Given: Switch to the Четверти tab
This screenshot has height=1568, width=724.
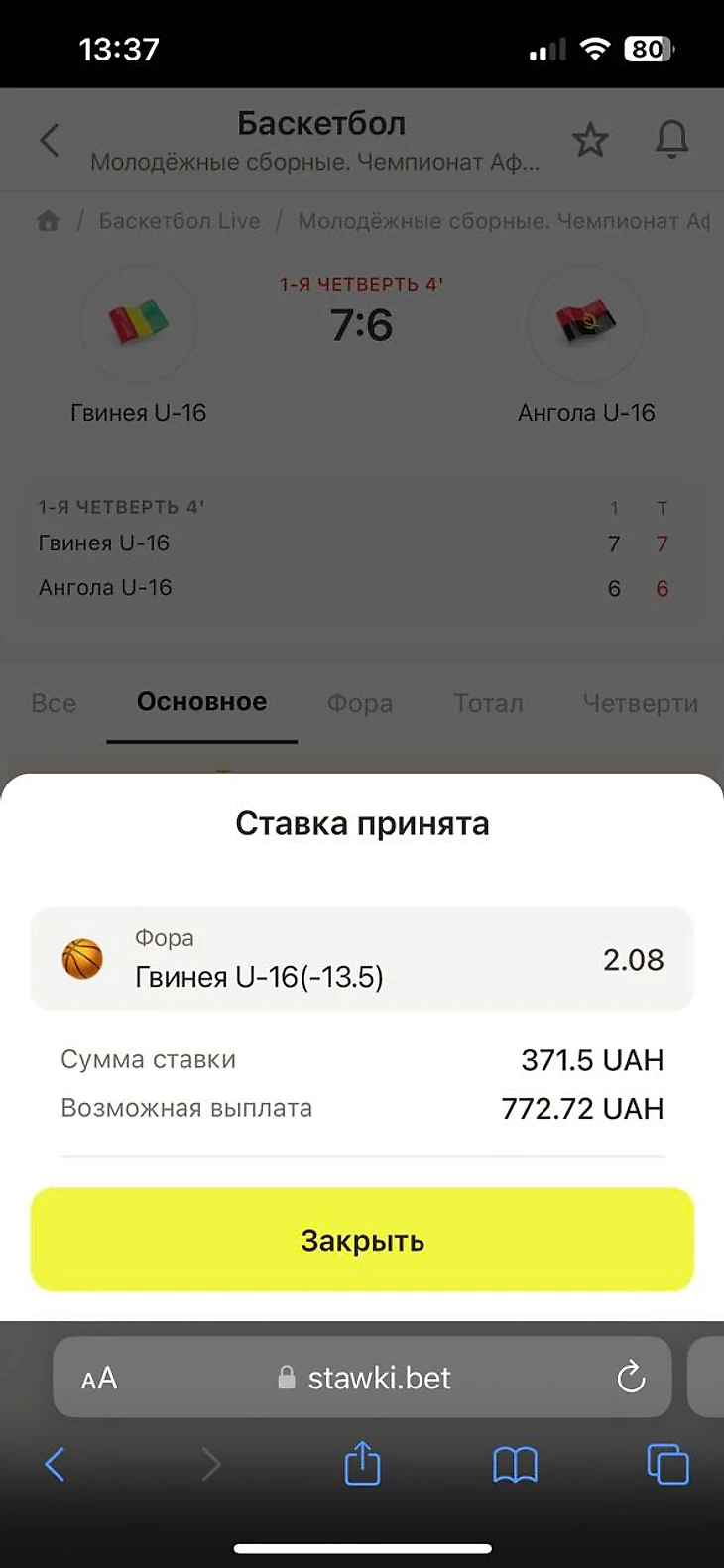Looking at the screenshot, I should tap(640, 703).
